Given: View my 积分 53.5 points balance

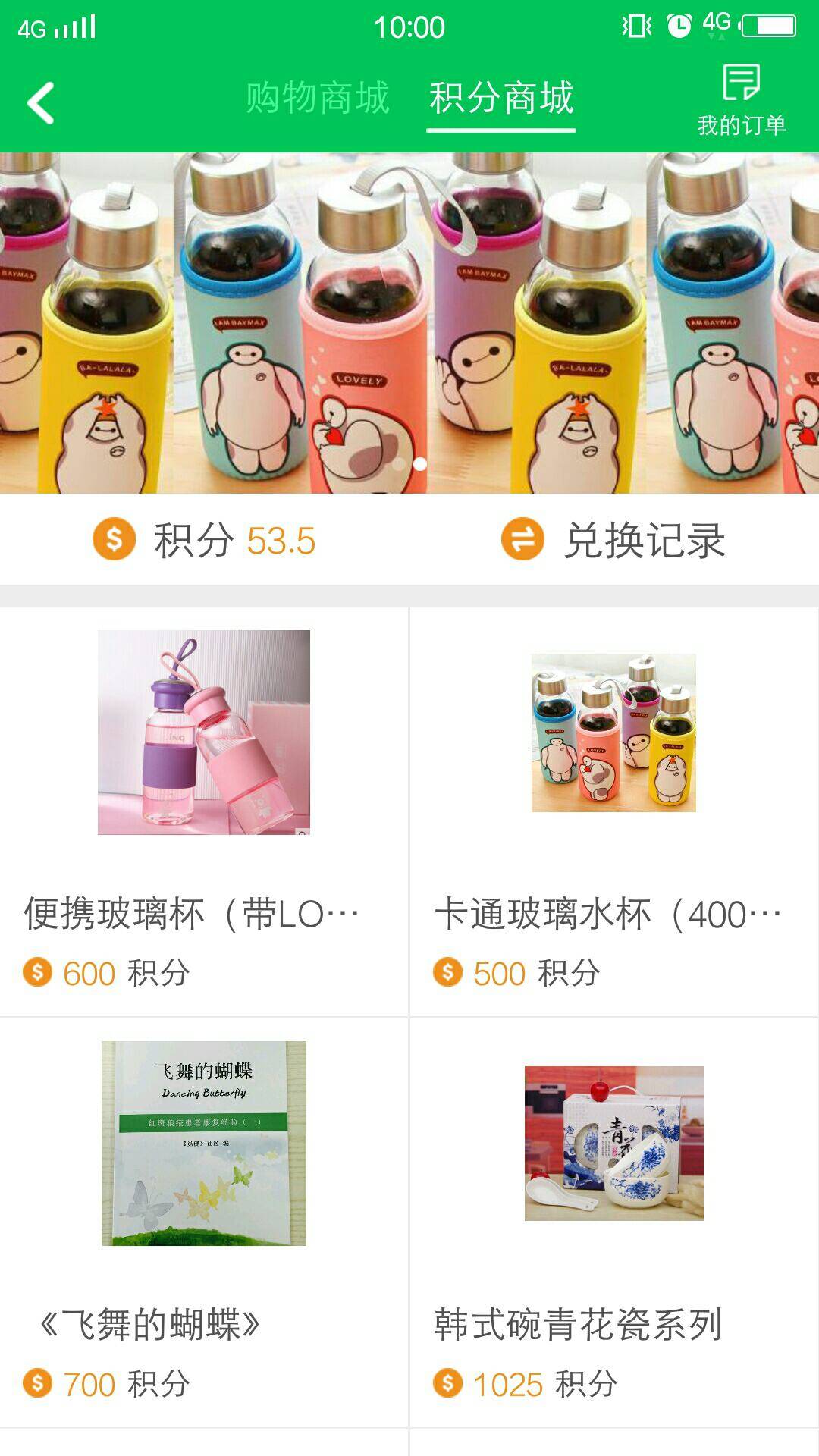Looking at the screenshot, I should coord(205,540).
